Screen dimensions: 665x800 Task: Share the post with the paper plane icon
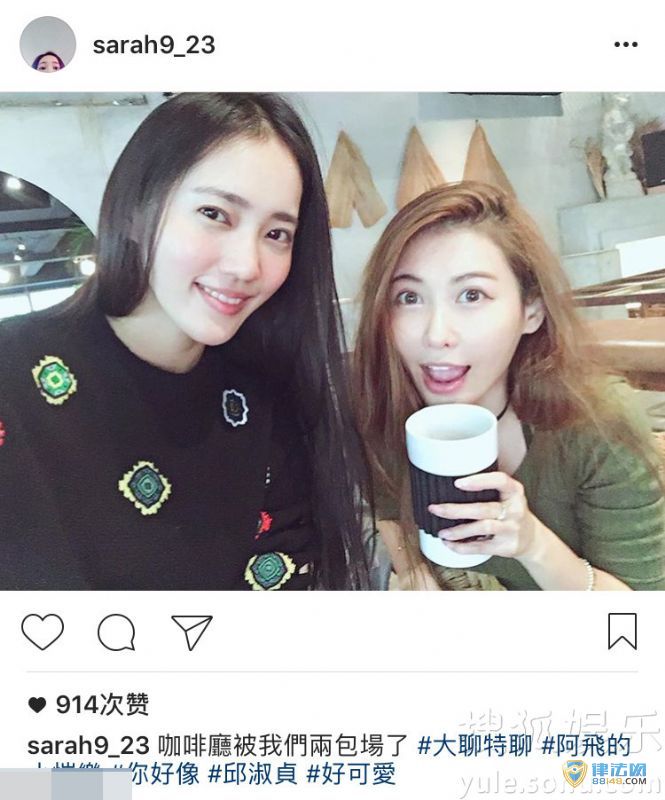[x=191, y=631]
